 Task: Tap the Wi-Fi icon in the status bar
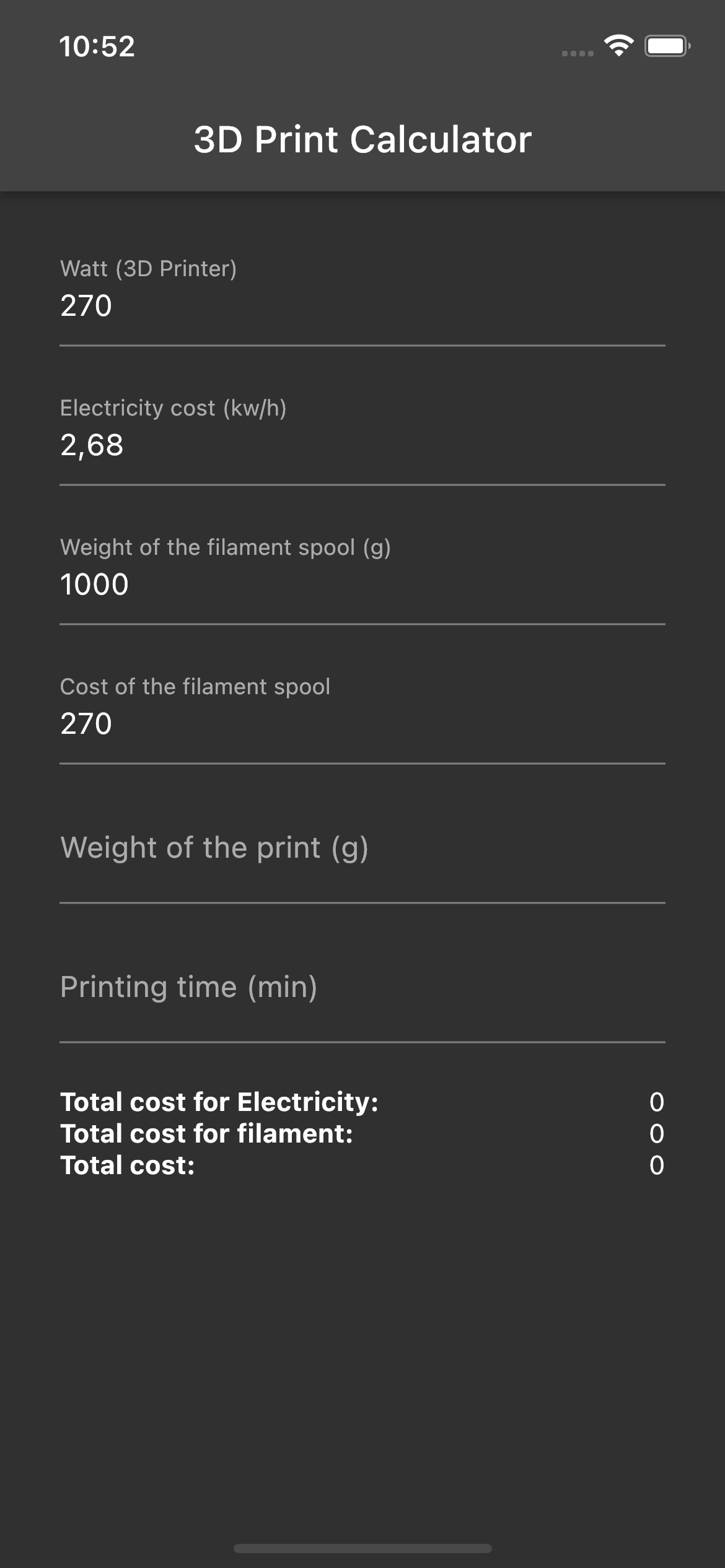[618, 45]
